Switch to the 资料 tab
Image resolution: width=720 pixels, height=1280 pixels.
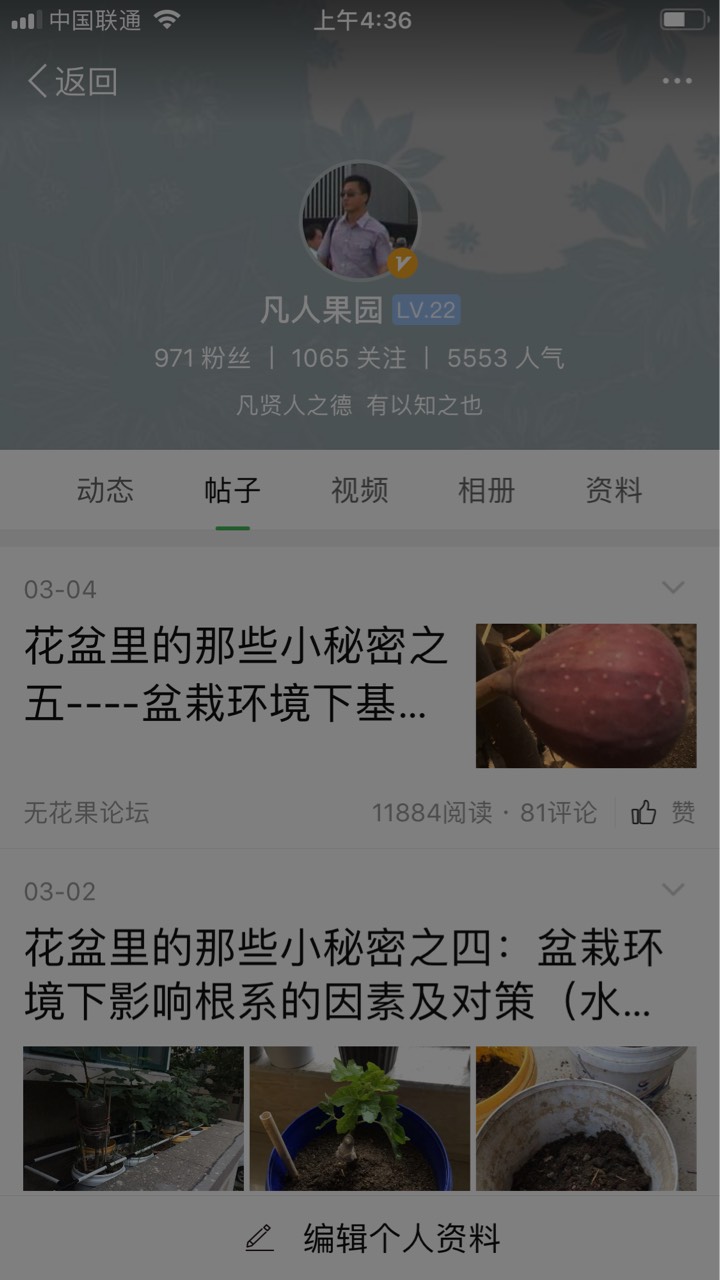pos(613,490)
